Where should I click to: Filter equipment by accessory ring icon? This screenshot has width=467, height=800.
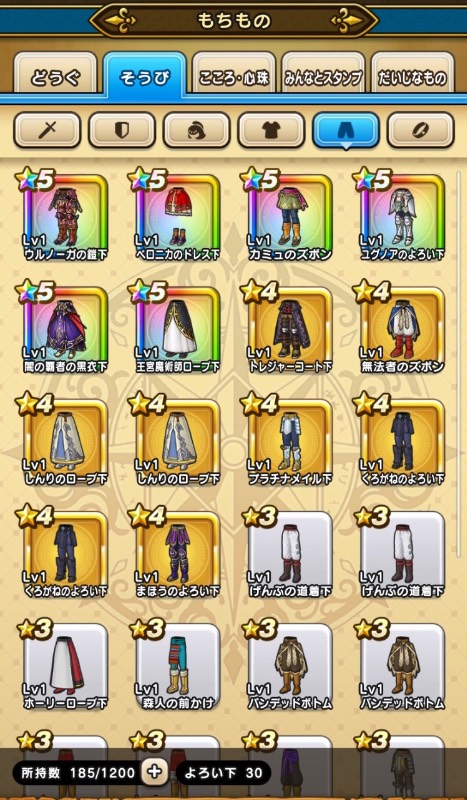coord(421,130)
